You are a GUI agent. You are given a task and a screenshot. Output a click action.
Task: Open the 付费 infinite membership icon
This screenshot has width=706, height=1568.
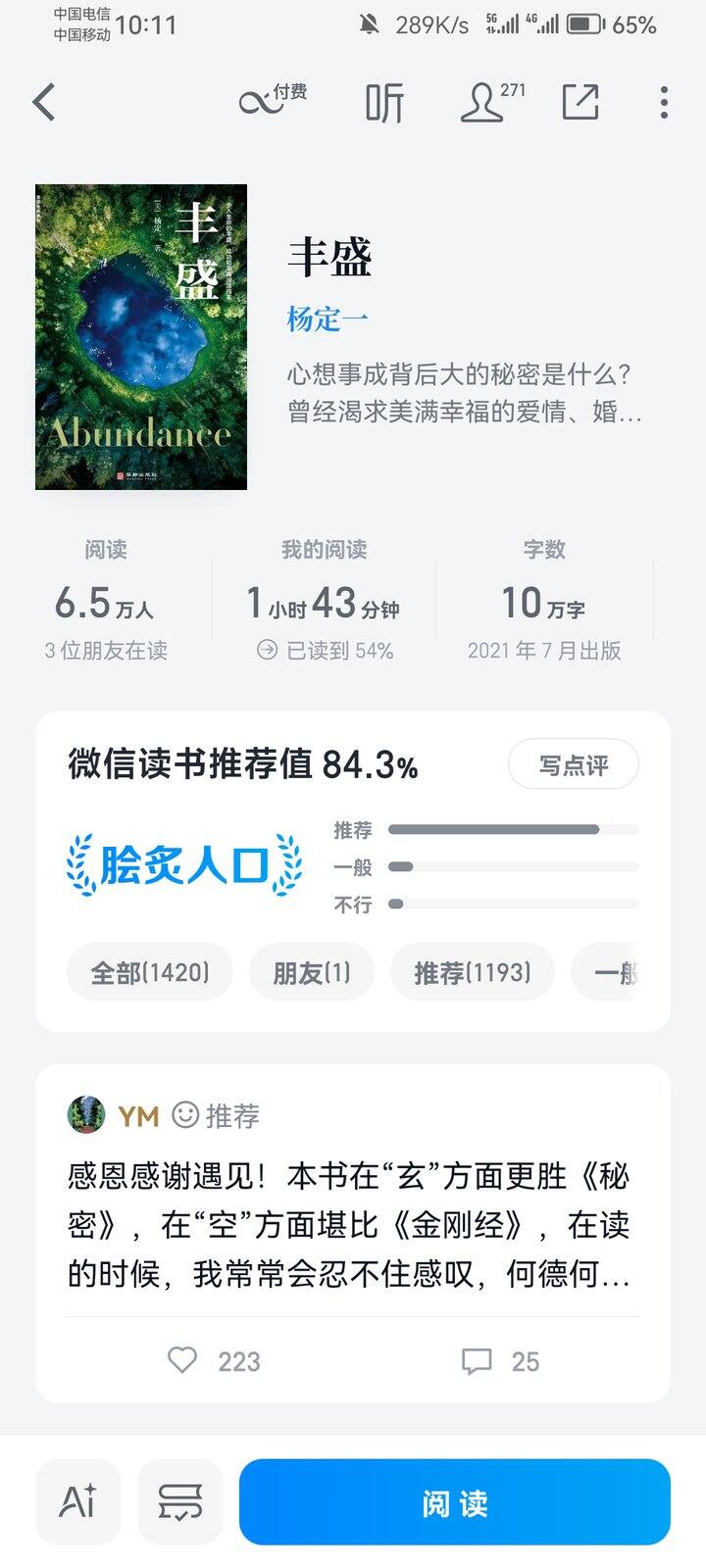point(273,100)
